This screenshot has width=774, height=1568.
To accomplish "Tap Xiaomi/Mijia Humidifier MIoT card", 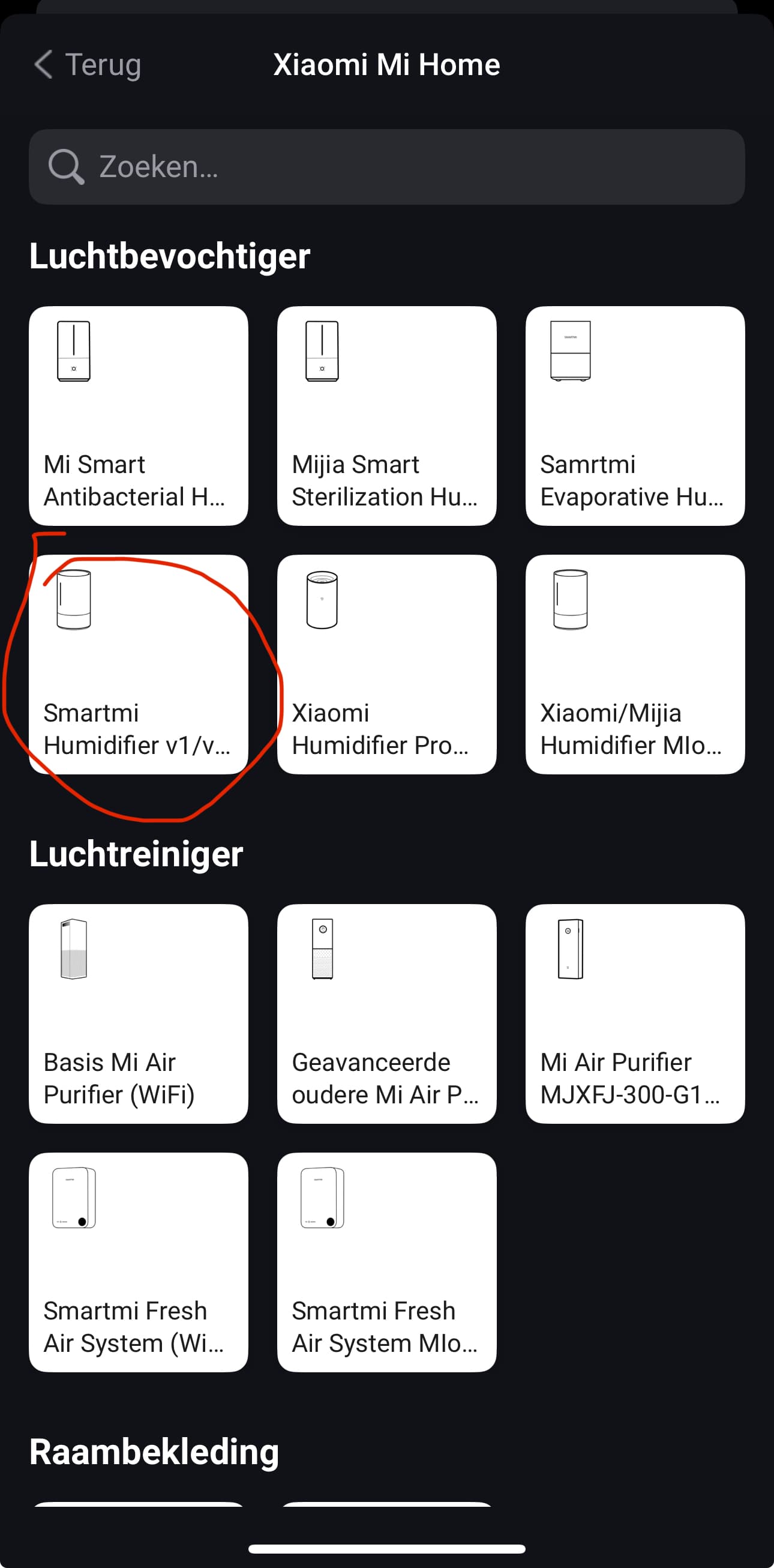I will tap(635, 664).
